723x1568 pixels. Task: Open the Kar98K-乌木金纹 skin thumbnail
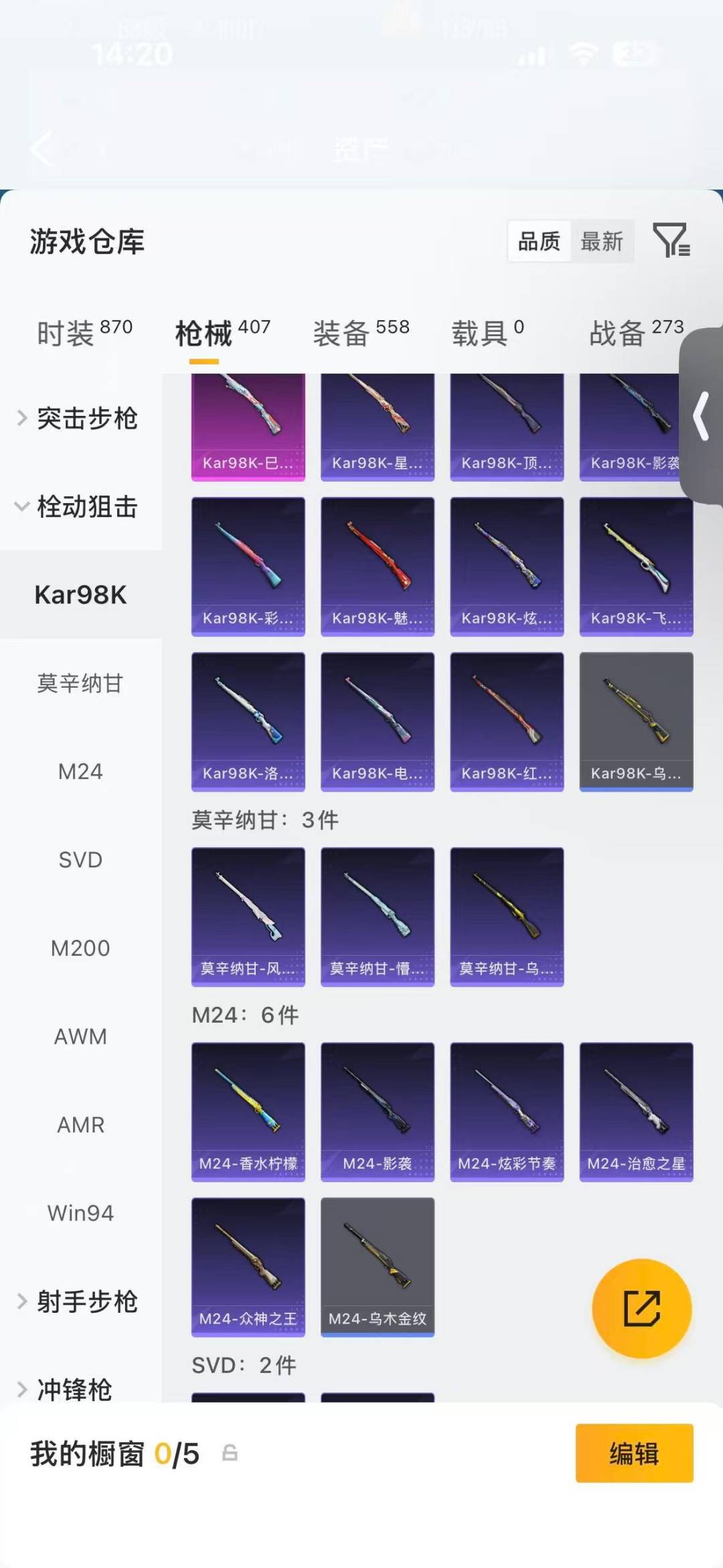point(636,720)
